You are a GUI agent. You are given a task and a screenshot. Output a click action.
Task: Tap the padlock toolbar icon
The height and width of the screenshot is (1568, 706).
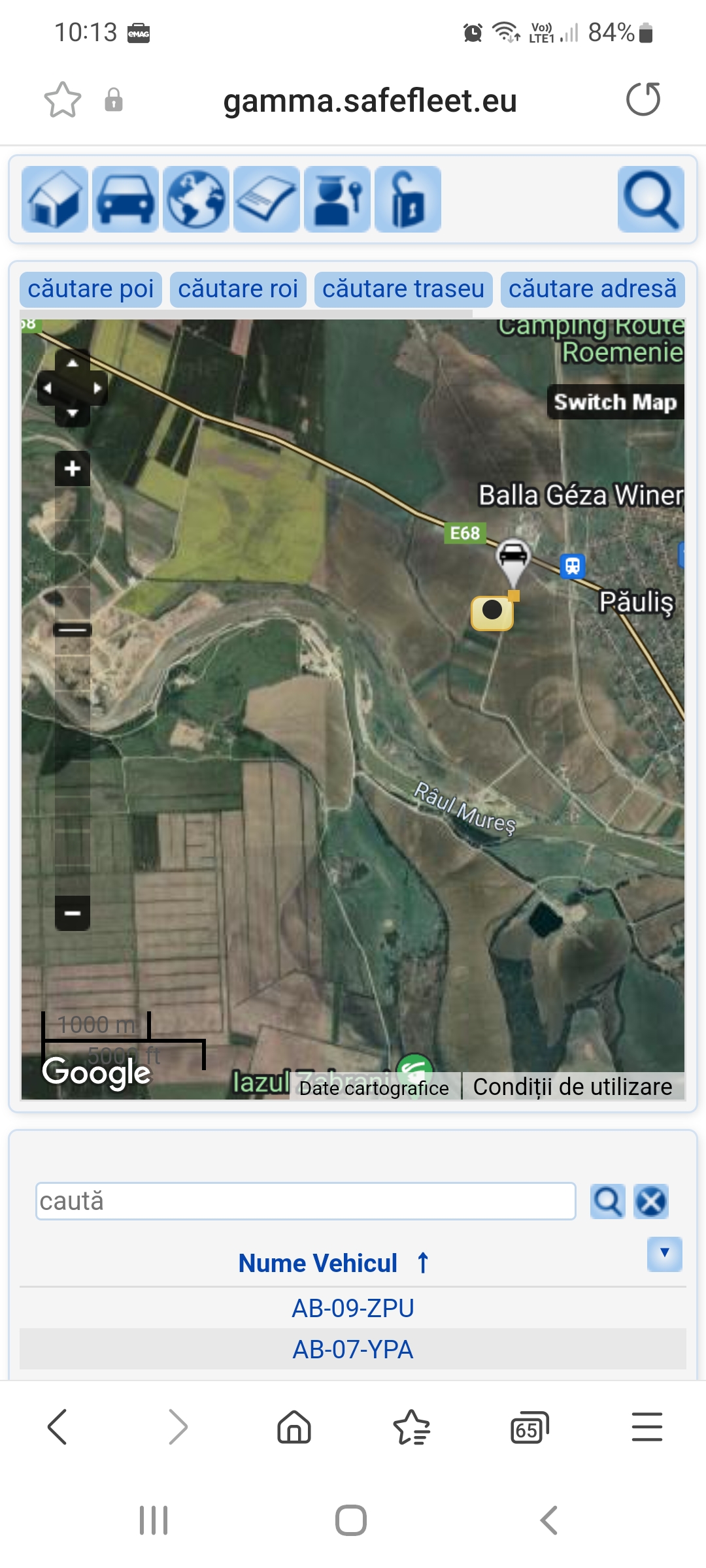coord(408,199)
